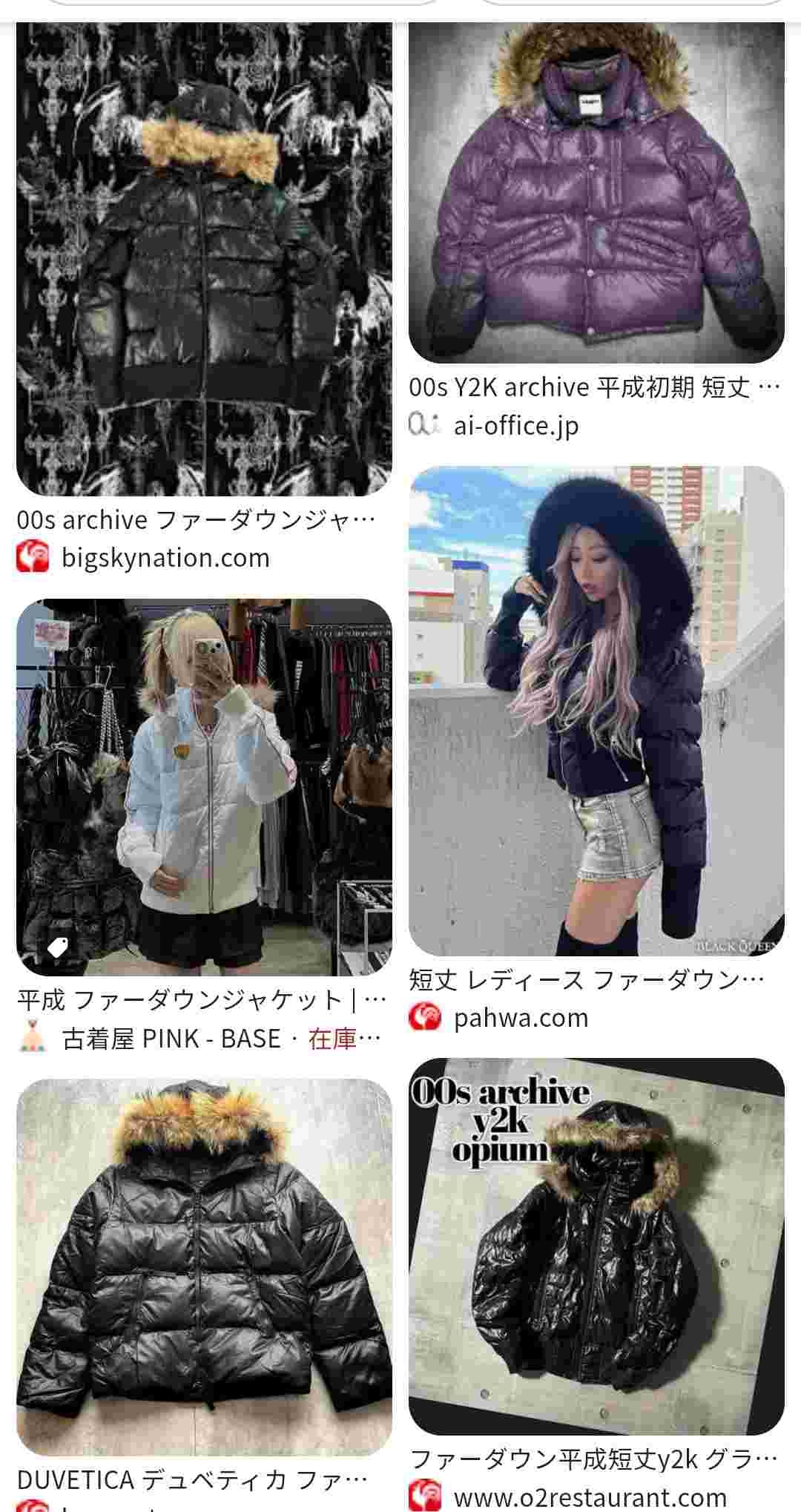Open the black fur jacket result from bigskynation.com
Screen dimensions: 801x1512
[x=204, y=260]
